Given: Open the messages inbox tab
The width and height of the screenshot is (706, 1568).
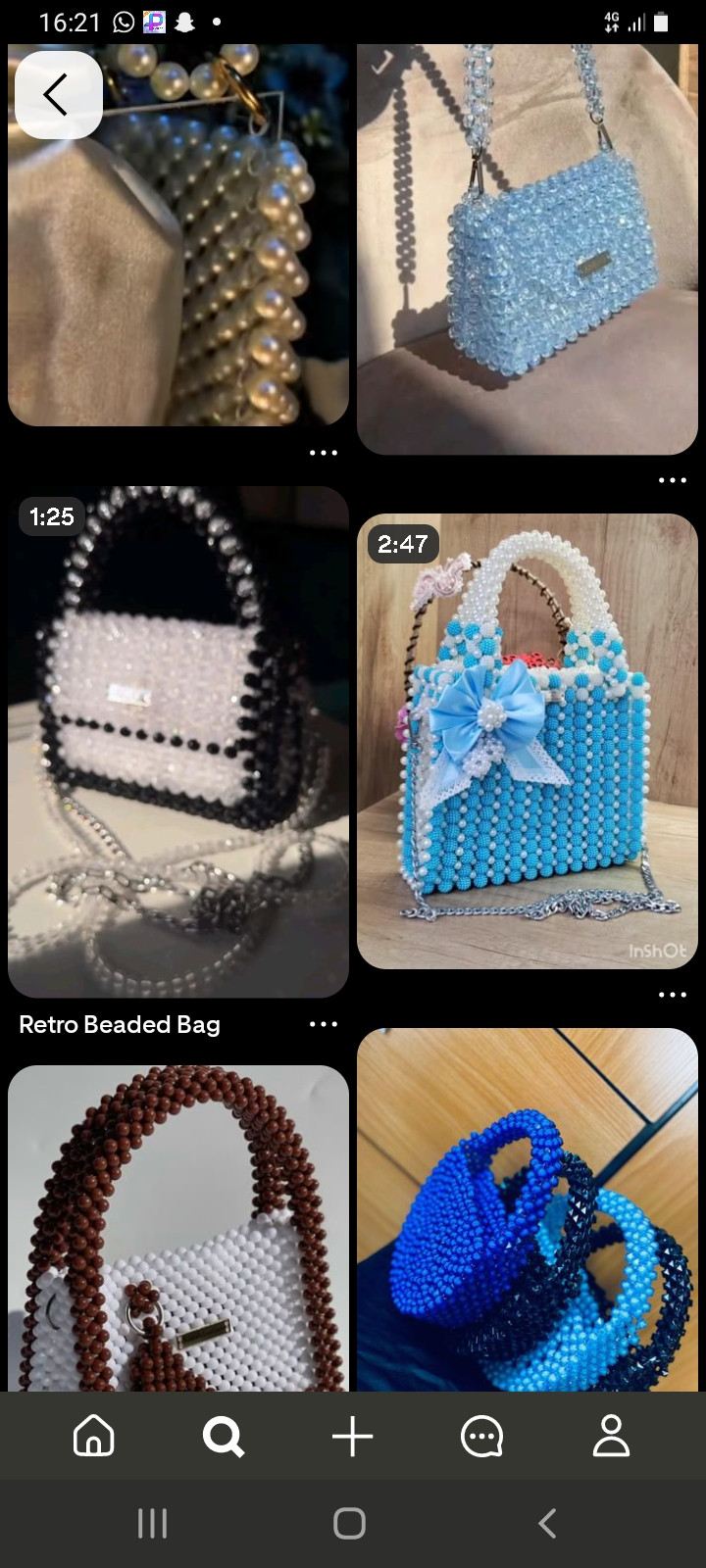Looking at the screenshot, I should tap(481, 1437).
